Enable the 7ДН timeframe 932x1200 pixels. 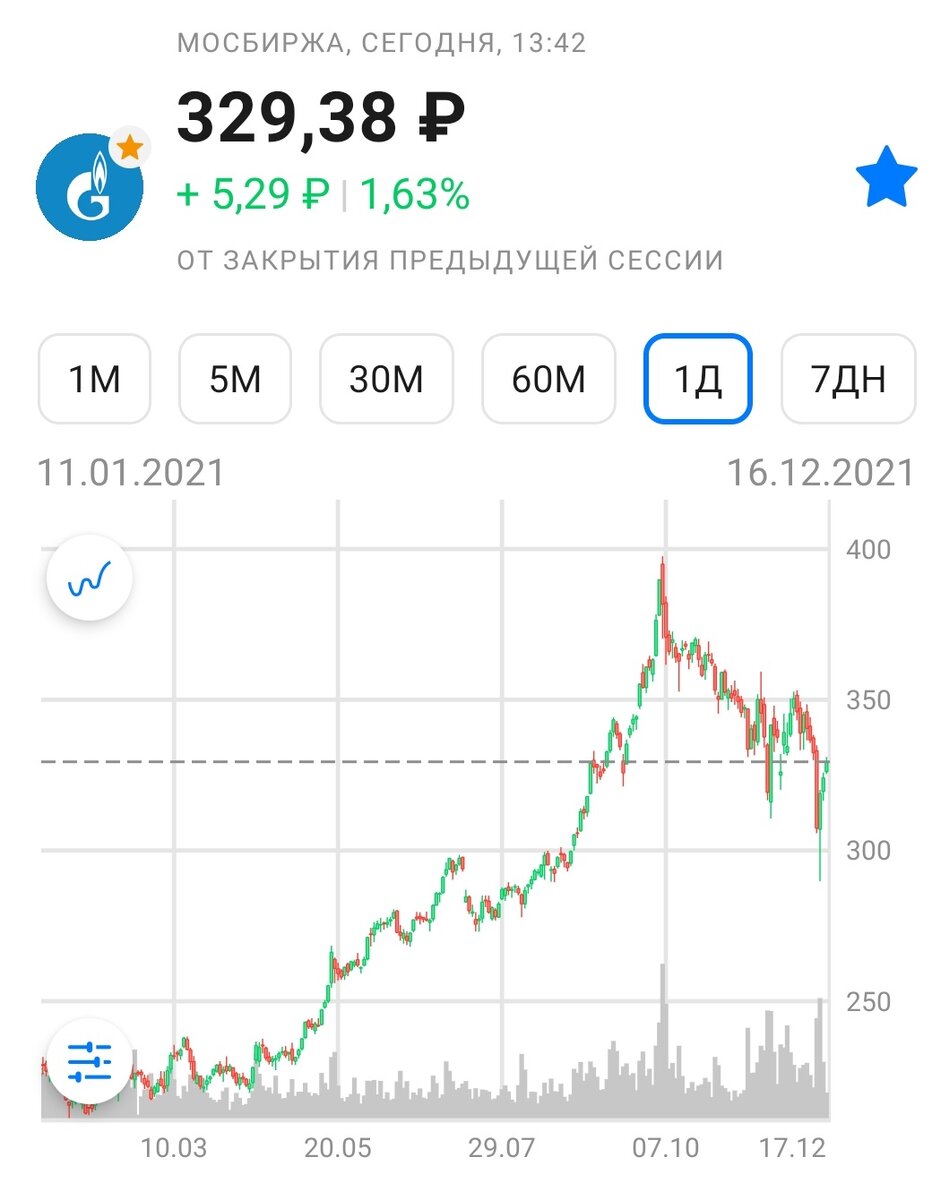coord(848,380)
